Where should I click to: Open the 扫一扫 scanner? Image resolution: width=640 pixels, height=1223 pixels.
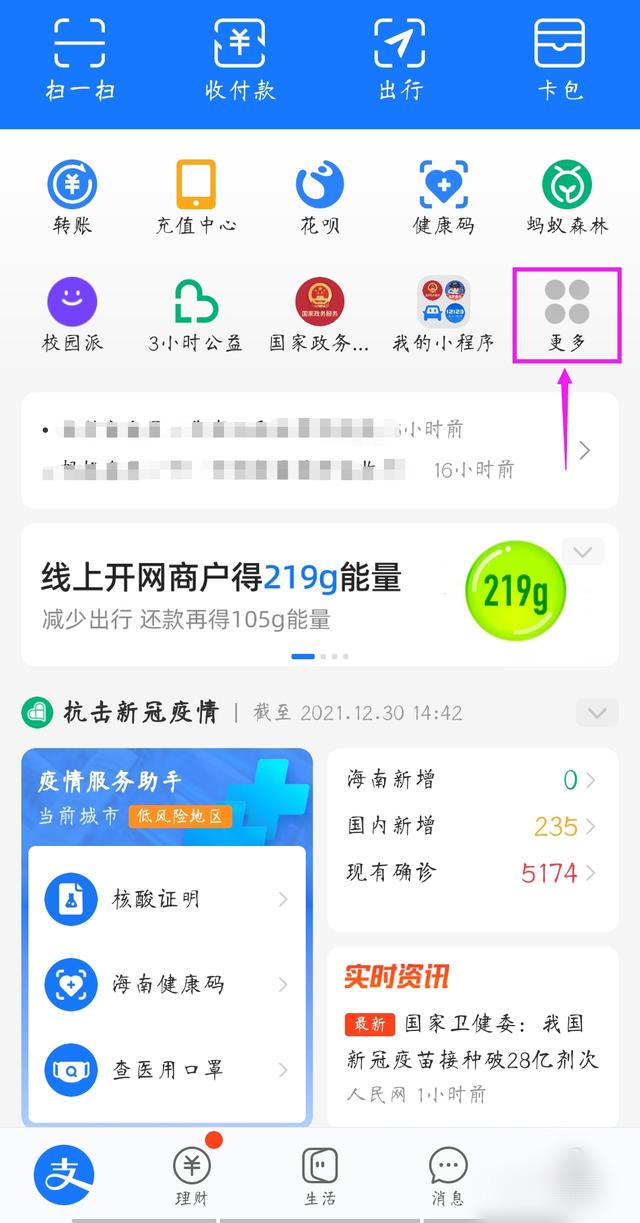click(x=80, y=58)
